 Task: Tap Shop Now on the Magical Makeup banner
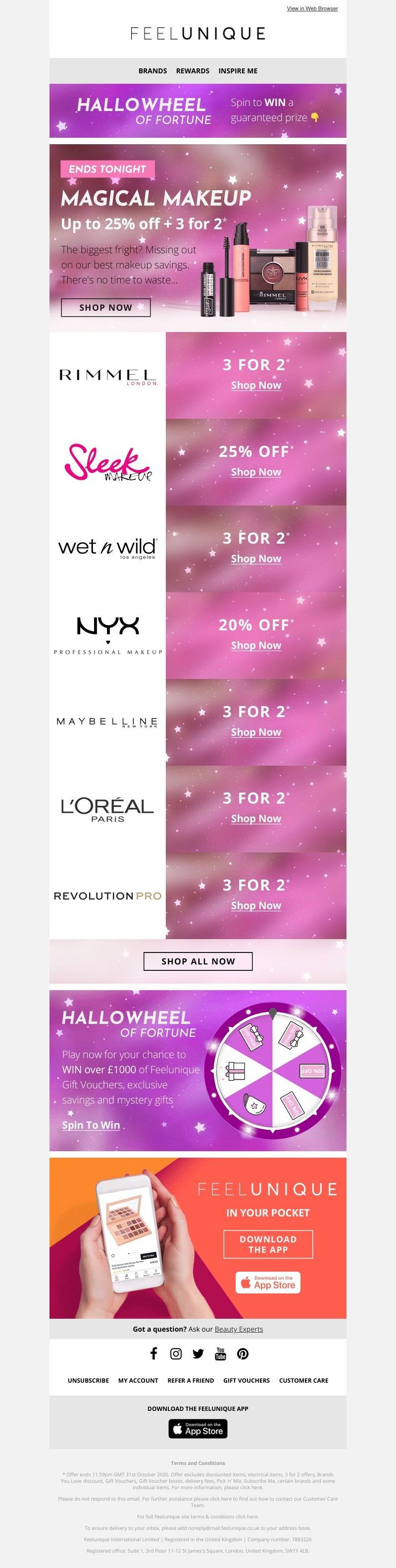click(106, 307)
